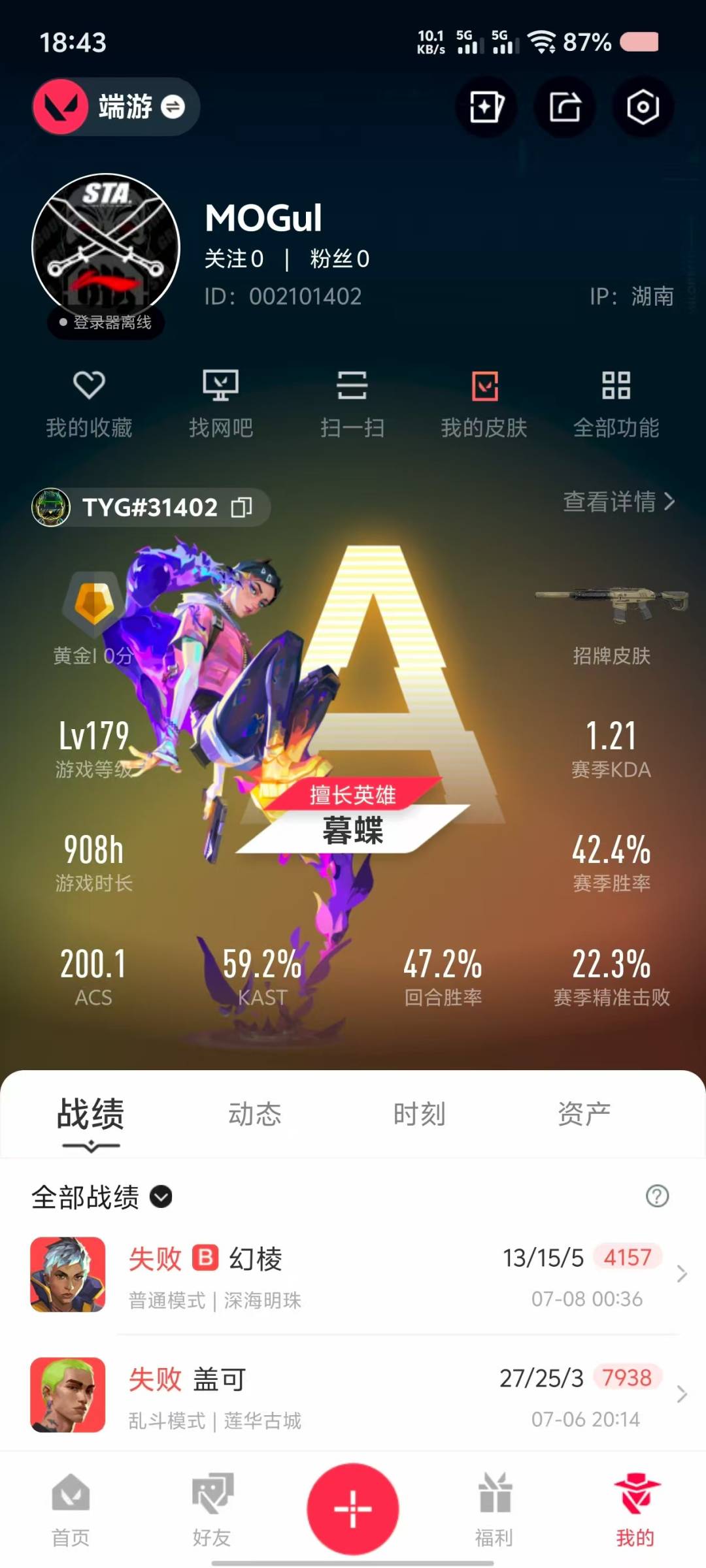Switch to 时刻 tab
706x1568 pixels.
(419, 1114)
